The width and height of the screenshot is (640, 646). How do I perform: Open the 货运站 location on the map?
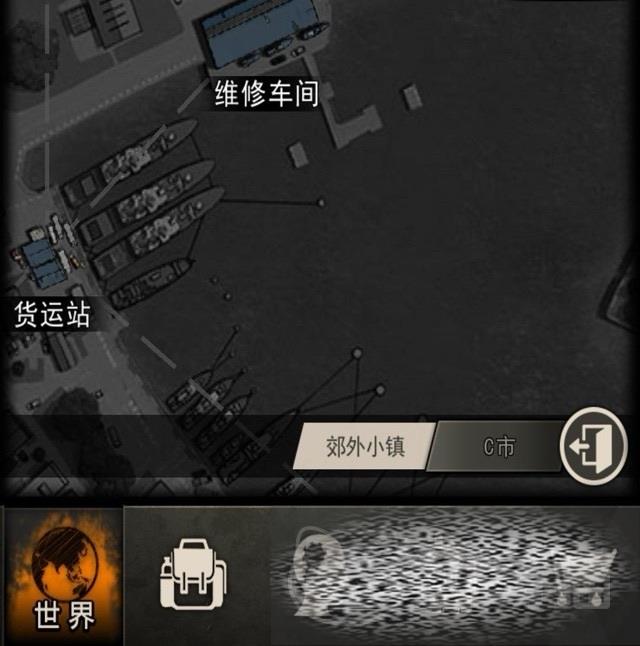[x=52, y=316]
